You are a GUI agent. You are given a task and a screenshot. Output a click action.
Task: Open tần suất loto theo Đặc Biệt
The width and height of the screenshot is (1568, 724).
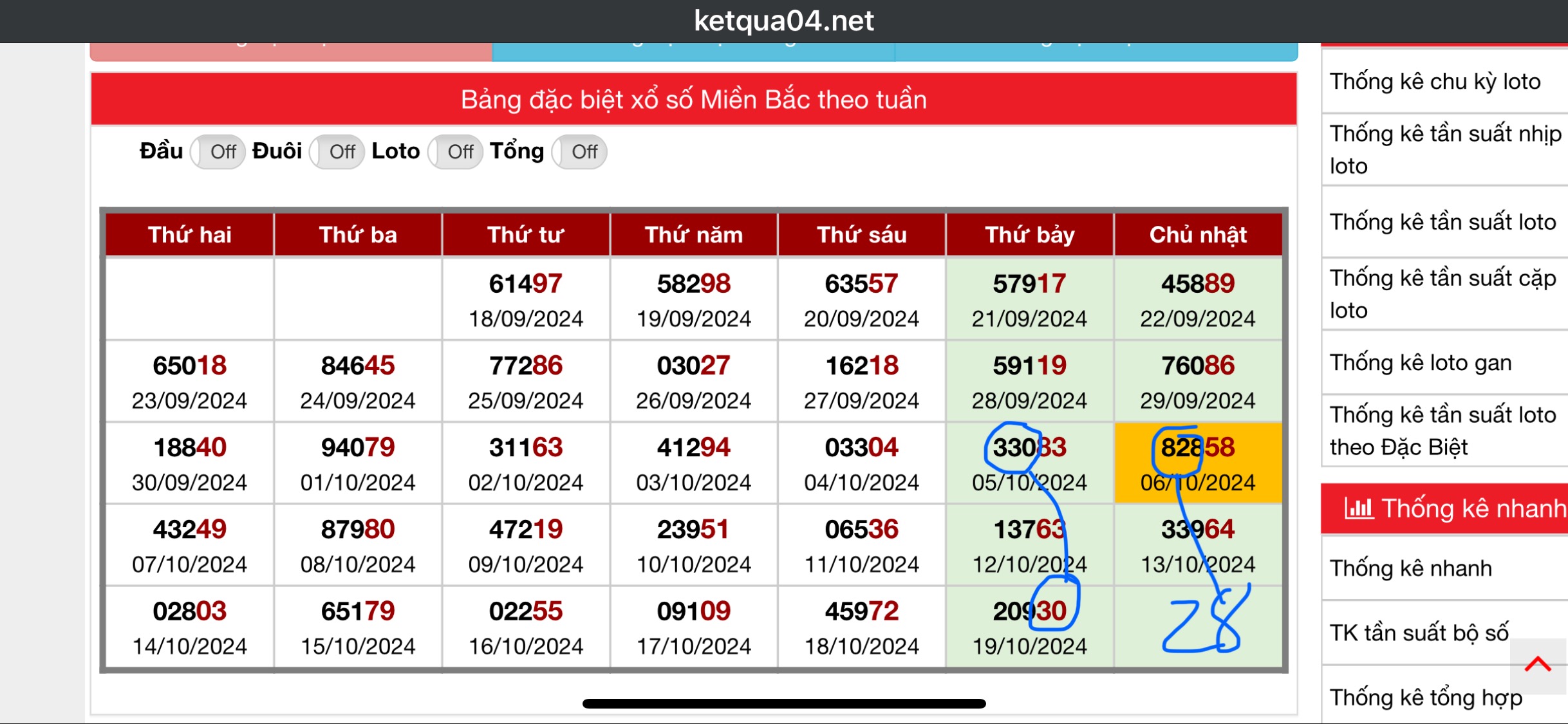[1442, 431]
